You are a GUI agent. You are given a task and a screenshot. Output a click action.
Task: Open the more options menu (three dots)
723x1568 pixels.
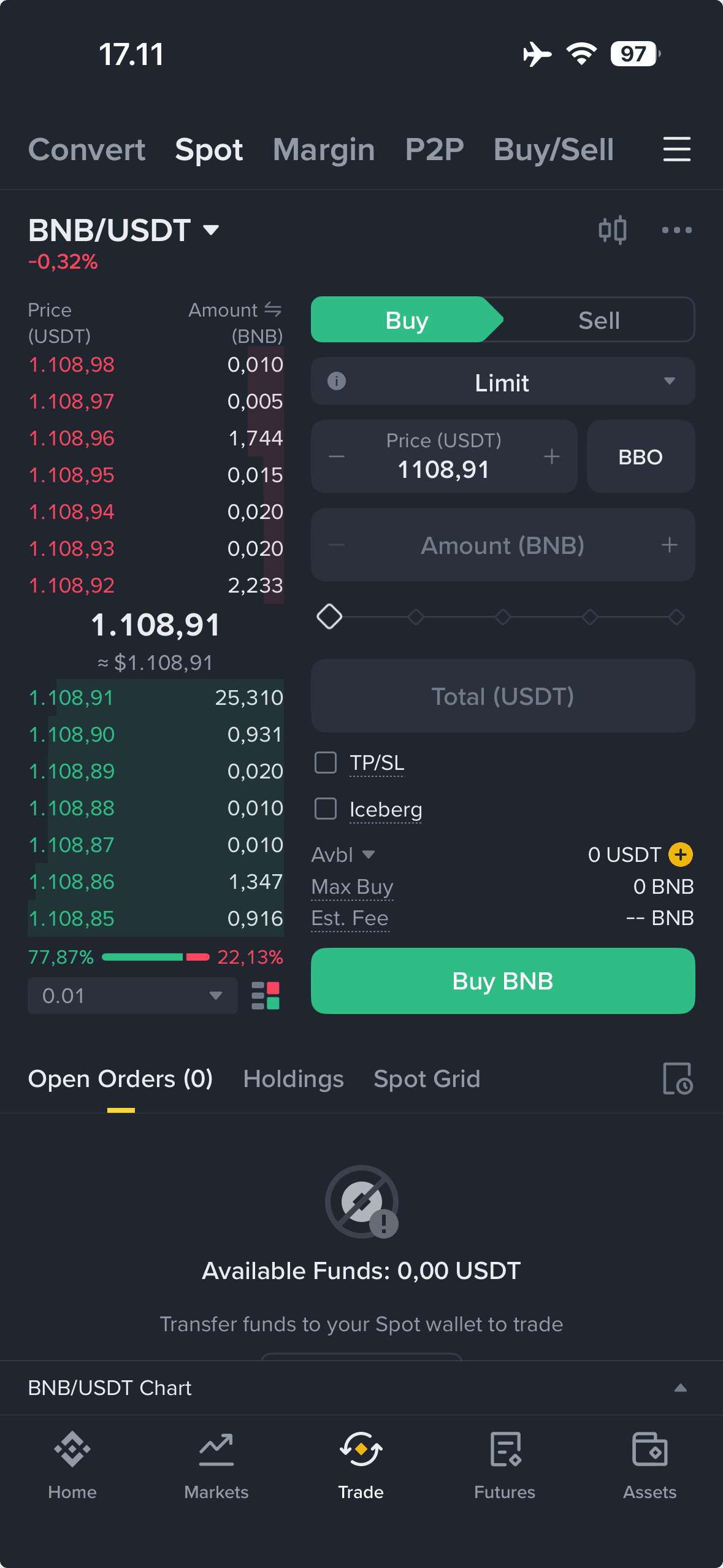coord(676,230)
